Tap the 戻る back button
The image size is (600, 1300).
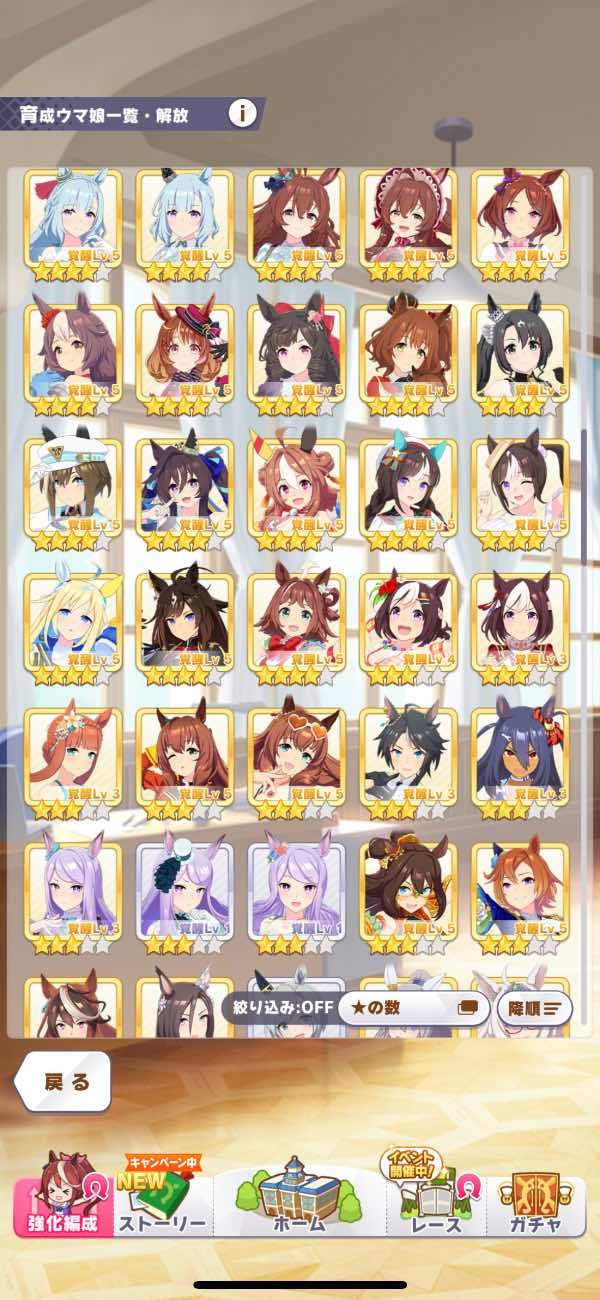tap(66, 1082)
